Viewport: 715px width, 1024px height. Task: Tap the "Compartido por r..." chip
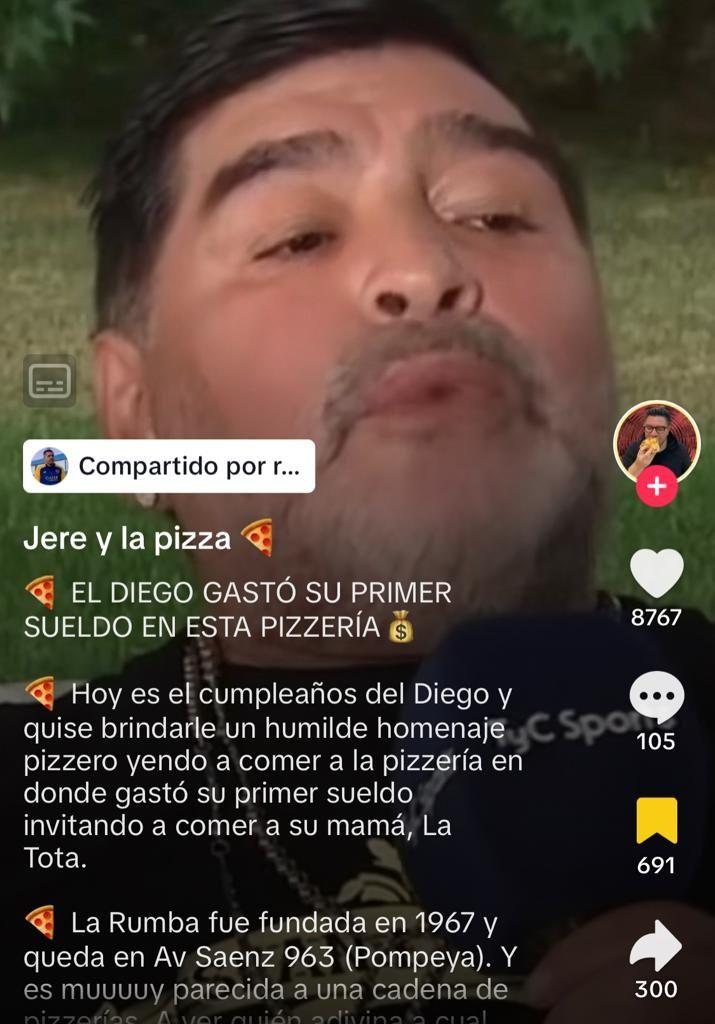tap(169, 466)
